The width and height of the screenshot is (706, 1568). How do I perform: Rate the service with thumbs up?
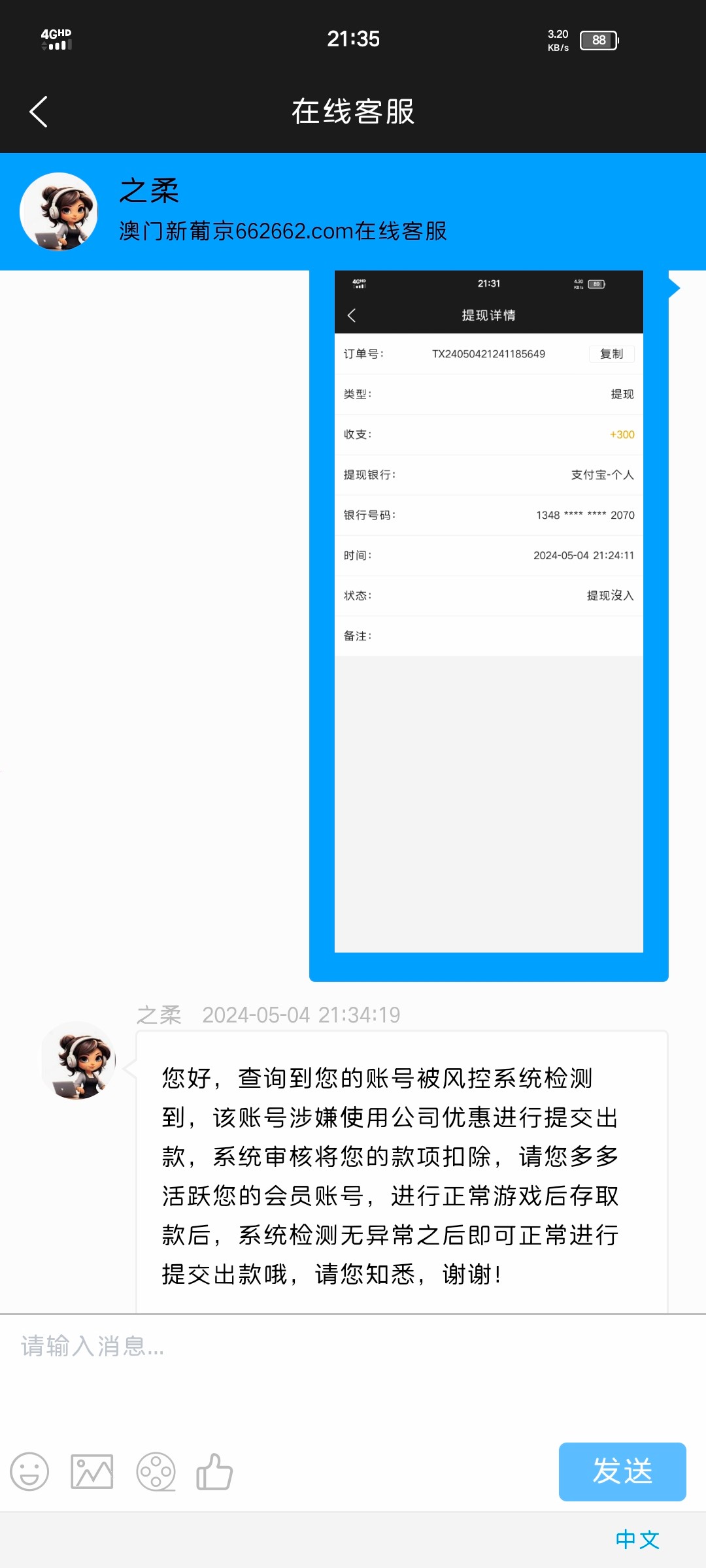coord(214,1472)
